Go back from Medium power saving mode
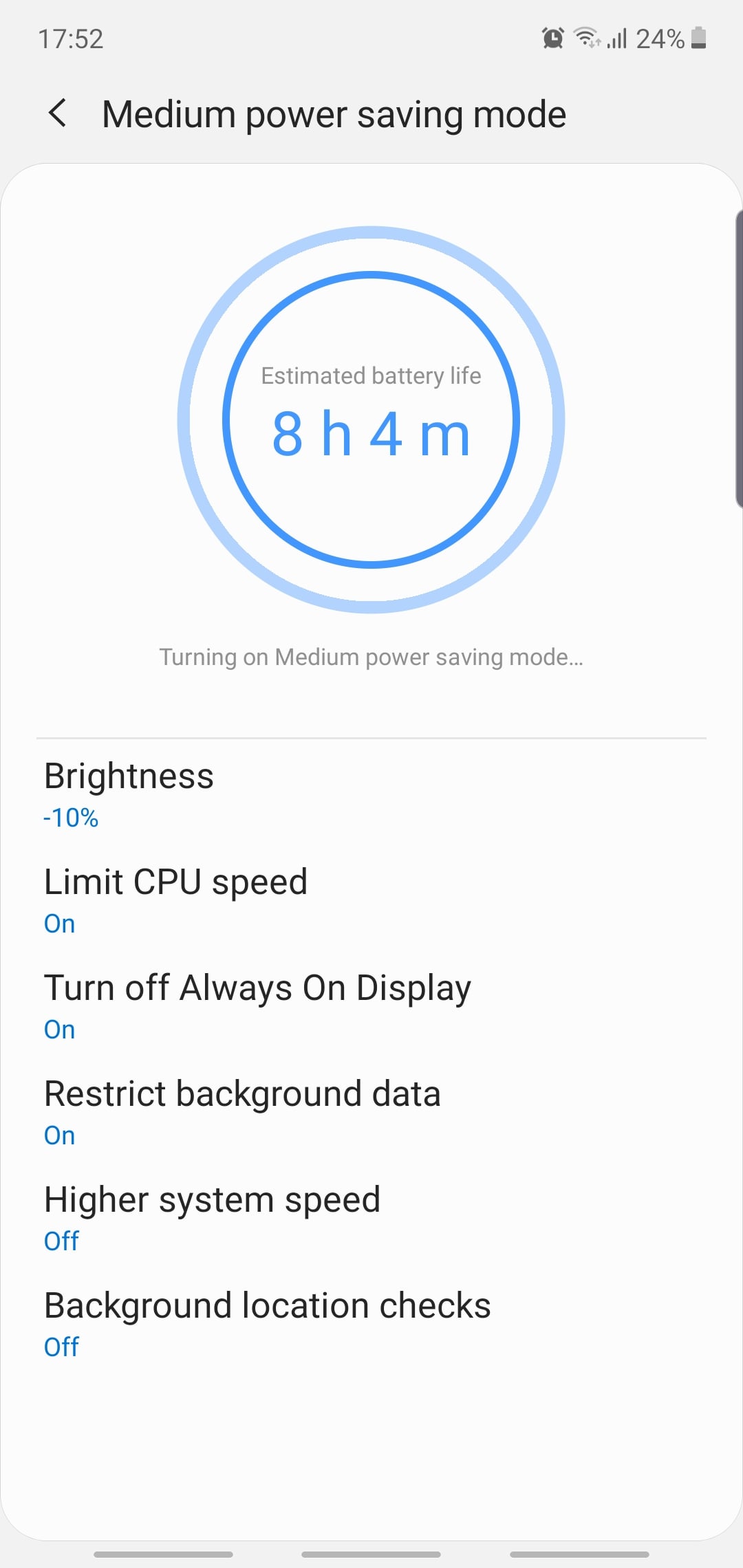Viewport: 743px width, 1568px height. (x=58, y=113)
